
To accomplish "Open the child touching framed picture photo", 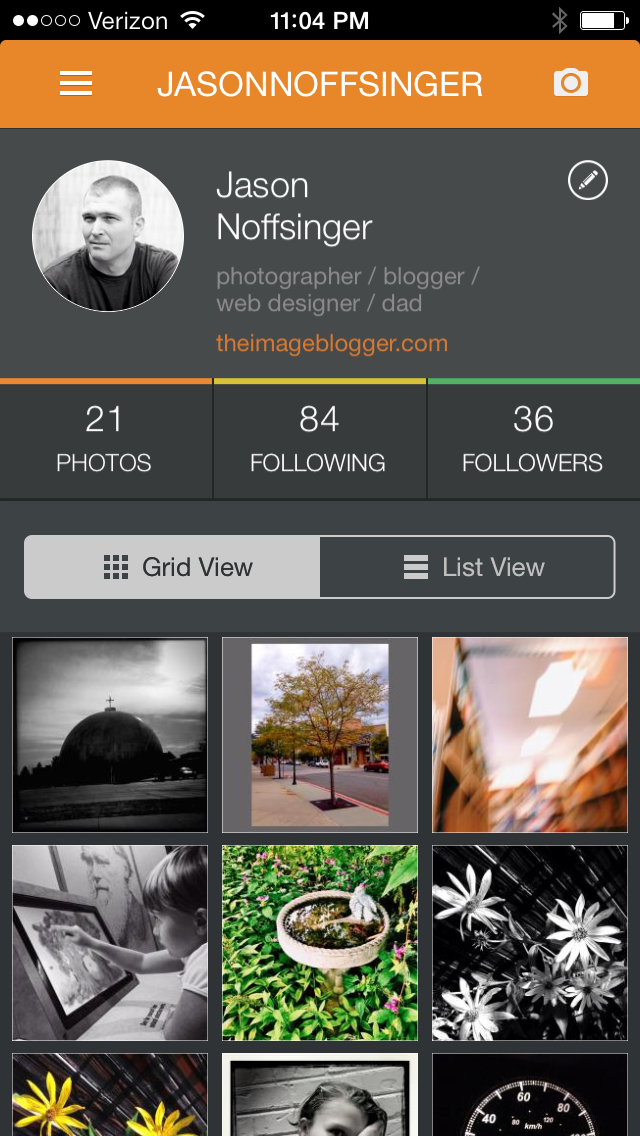I will (x=110, y=943).
